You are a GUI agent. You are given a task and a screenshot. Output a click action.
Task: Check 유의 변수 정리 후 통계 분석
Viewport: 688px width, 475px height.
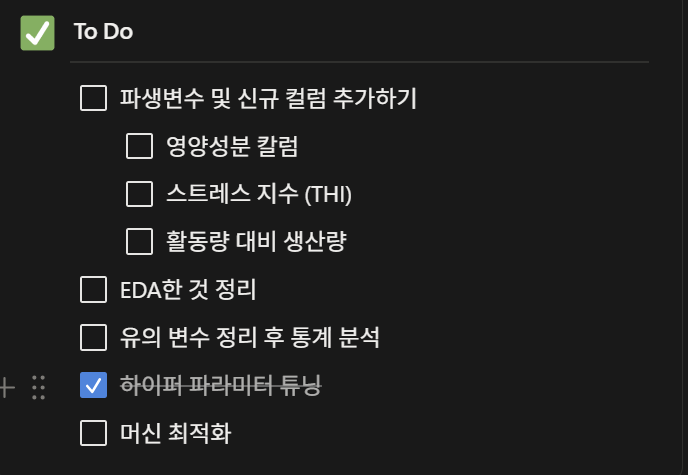(93, 337)
